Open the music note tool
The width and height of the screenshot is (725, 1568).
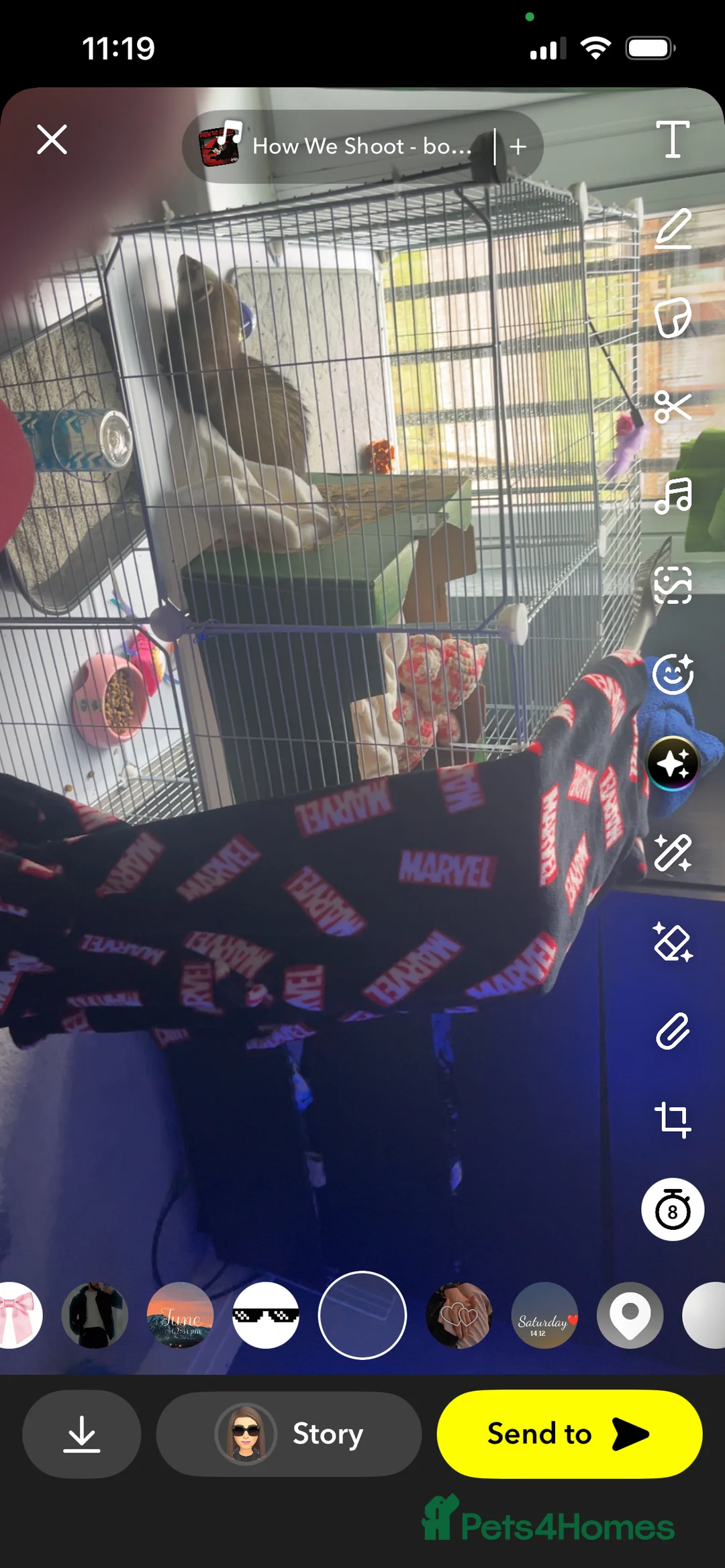[x=673, y=496]
